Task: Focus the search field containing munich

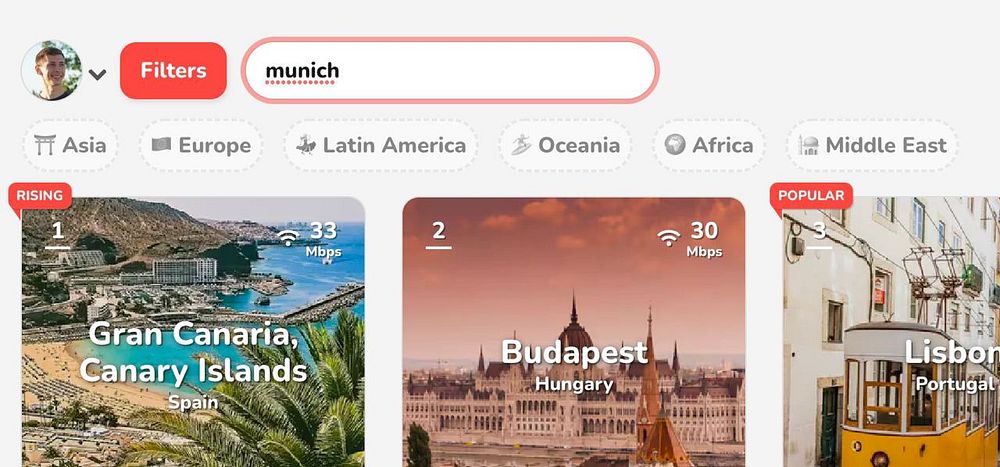Action: click(x=450, y=71)
